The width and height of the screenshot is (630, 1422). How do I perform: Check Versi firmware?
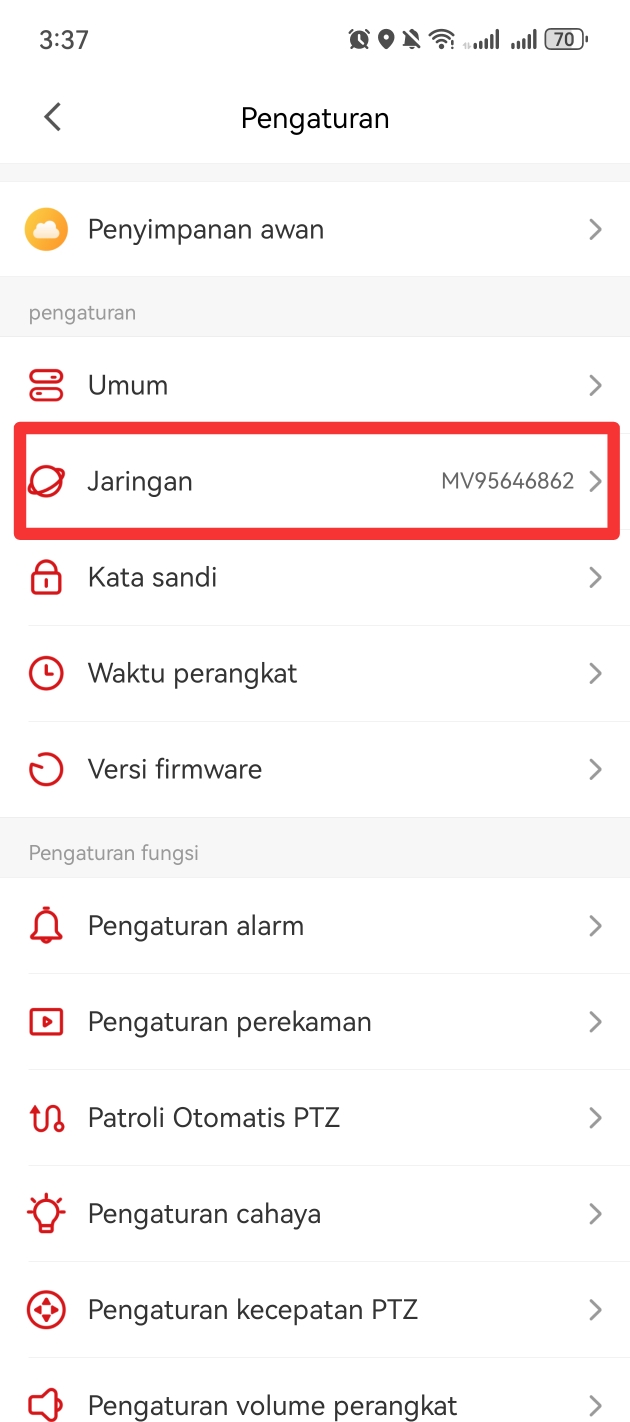315,769
